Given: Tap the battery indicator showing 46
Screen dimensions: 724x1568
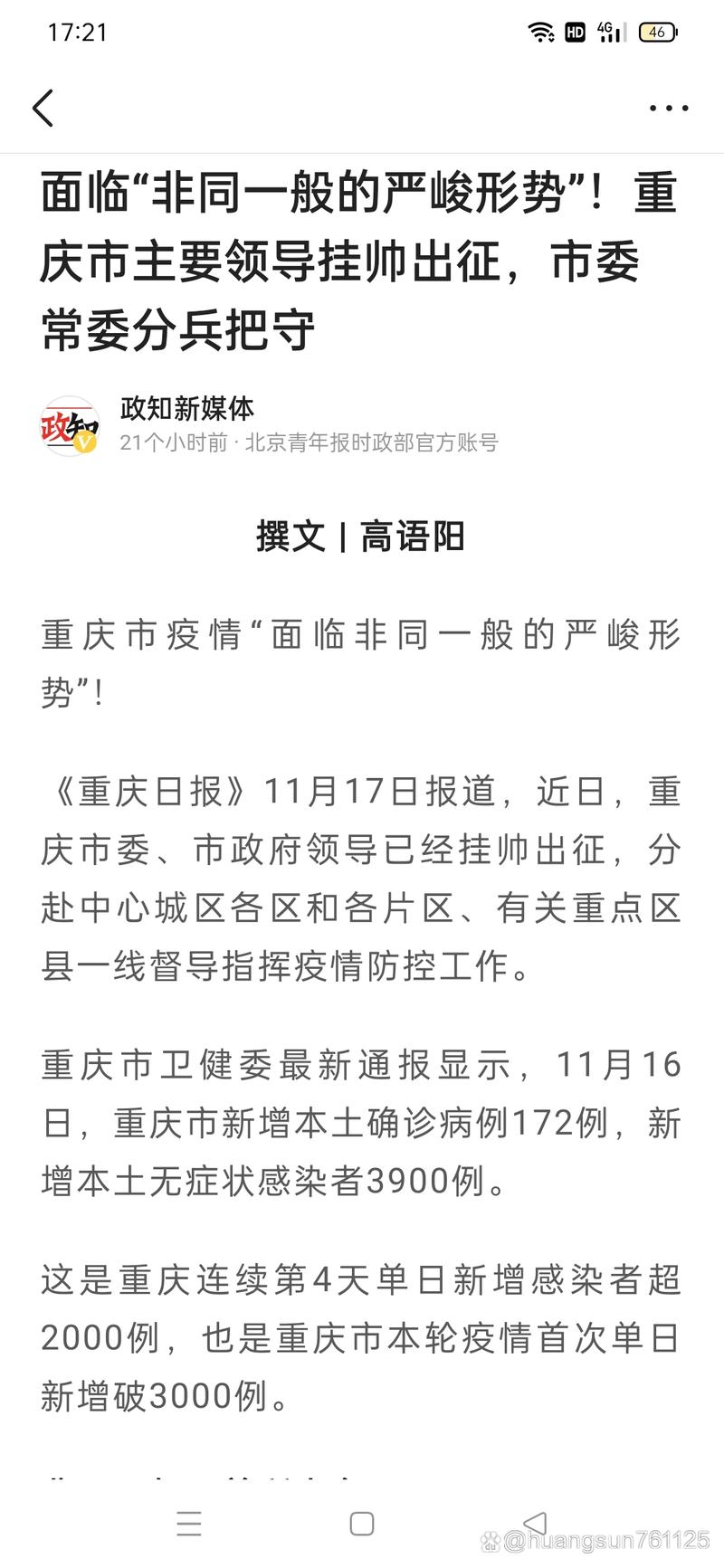Looking at the screenshot, I should pos(658,32).
